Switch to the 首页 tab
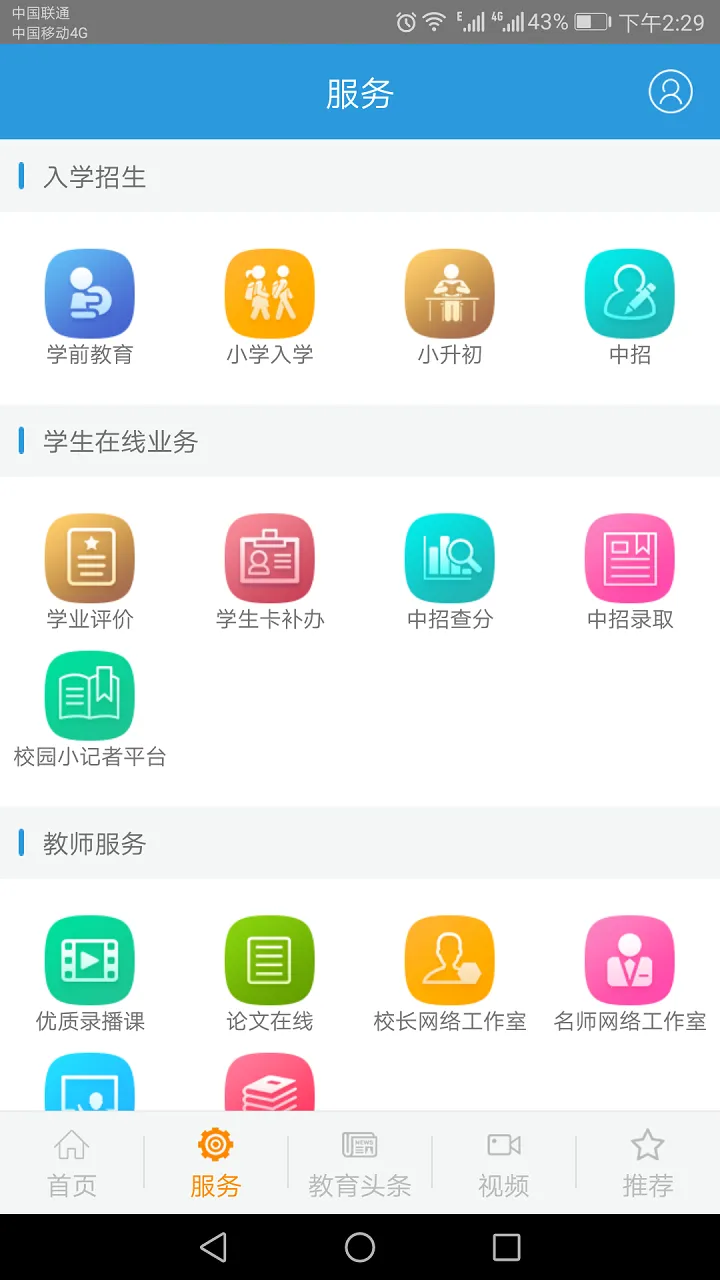Viewport: 720px width, 1280px height. pos(72,1162)
